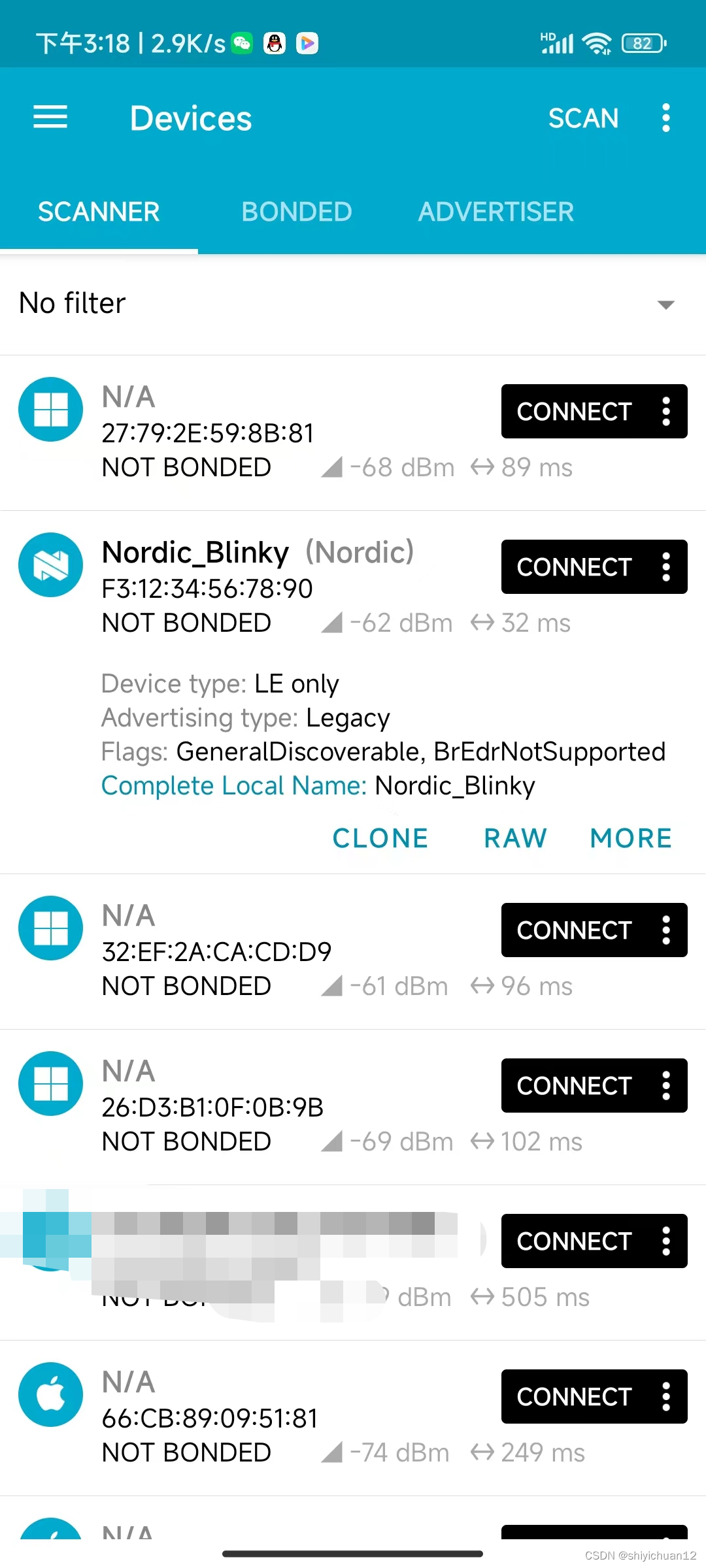The width and height of the screenshot is (706, 1568).
Task: View RAW data for Nordic_Blinky
Action: (x=515, y=838)
